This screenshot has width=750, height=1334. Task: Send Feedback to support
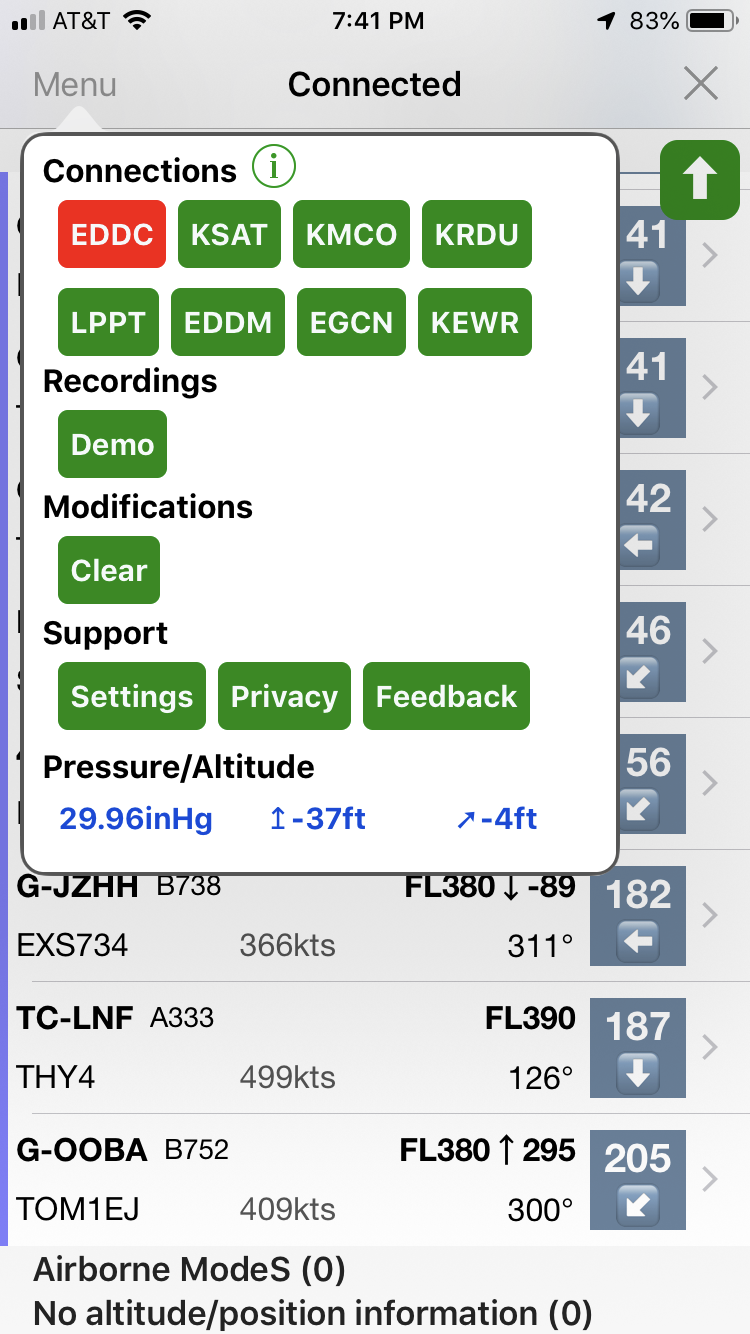tap(446, 697)
